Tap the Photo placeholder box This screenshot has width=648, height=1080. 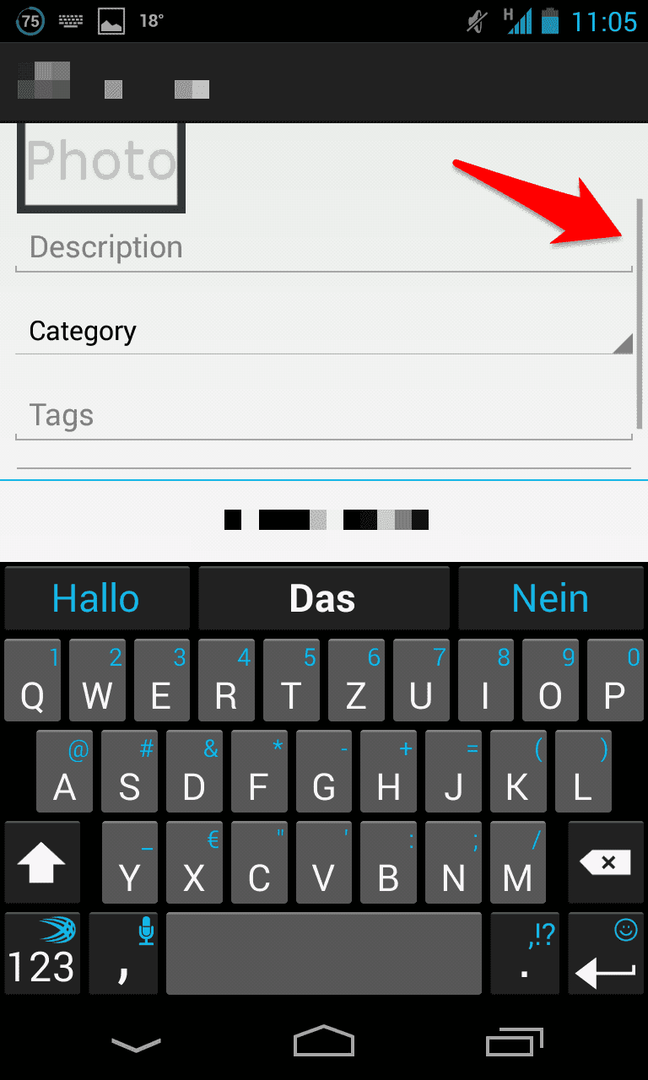[101, 165]
